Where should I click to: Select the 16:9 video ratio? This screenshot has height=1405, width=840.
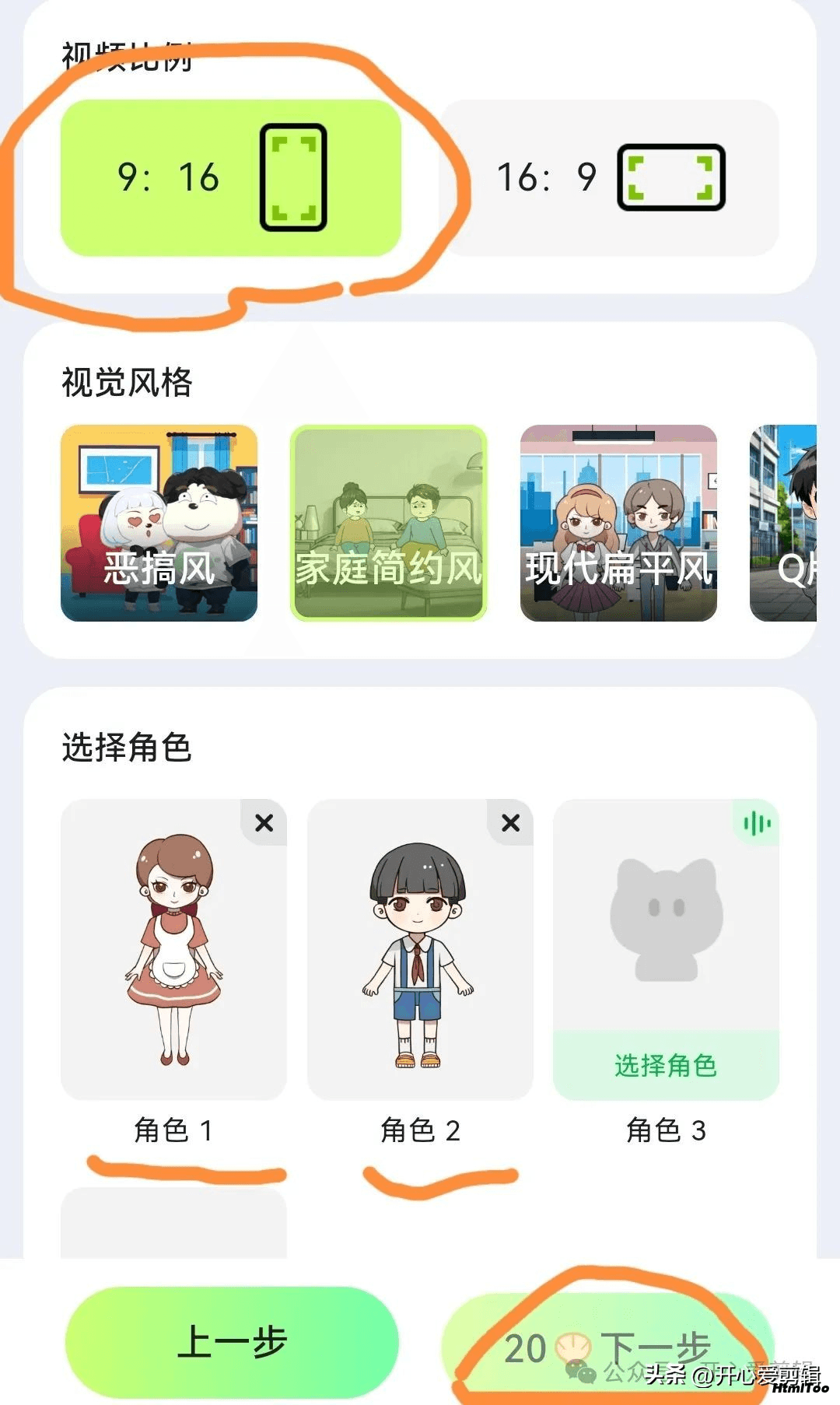point(609,177)
